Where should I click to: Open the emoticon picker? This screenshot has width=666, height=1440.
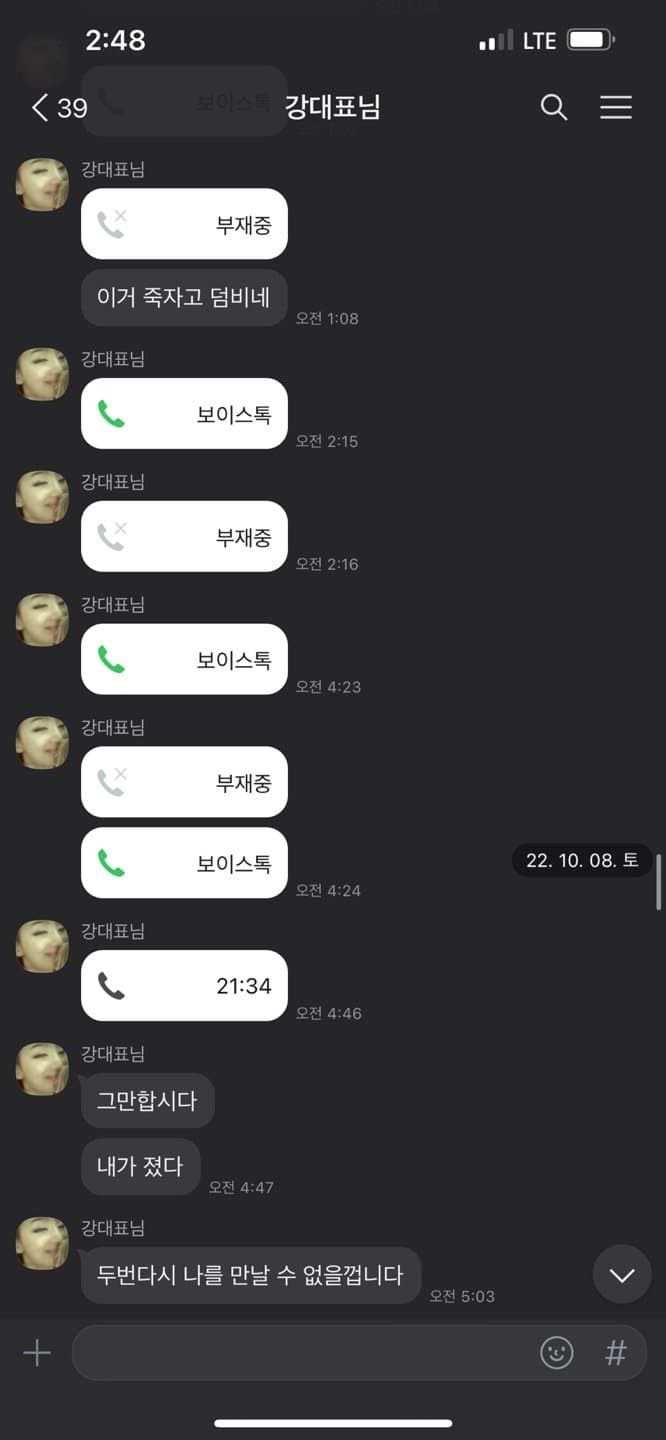557,1353
